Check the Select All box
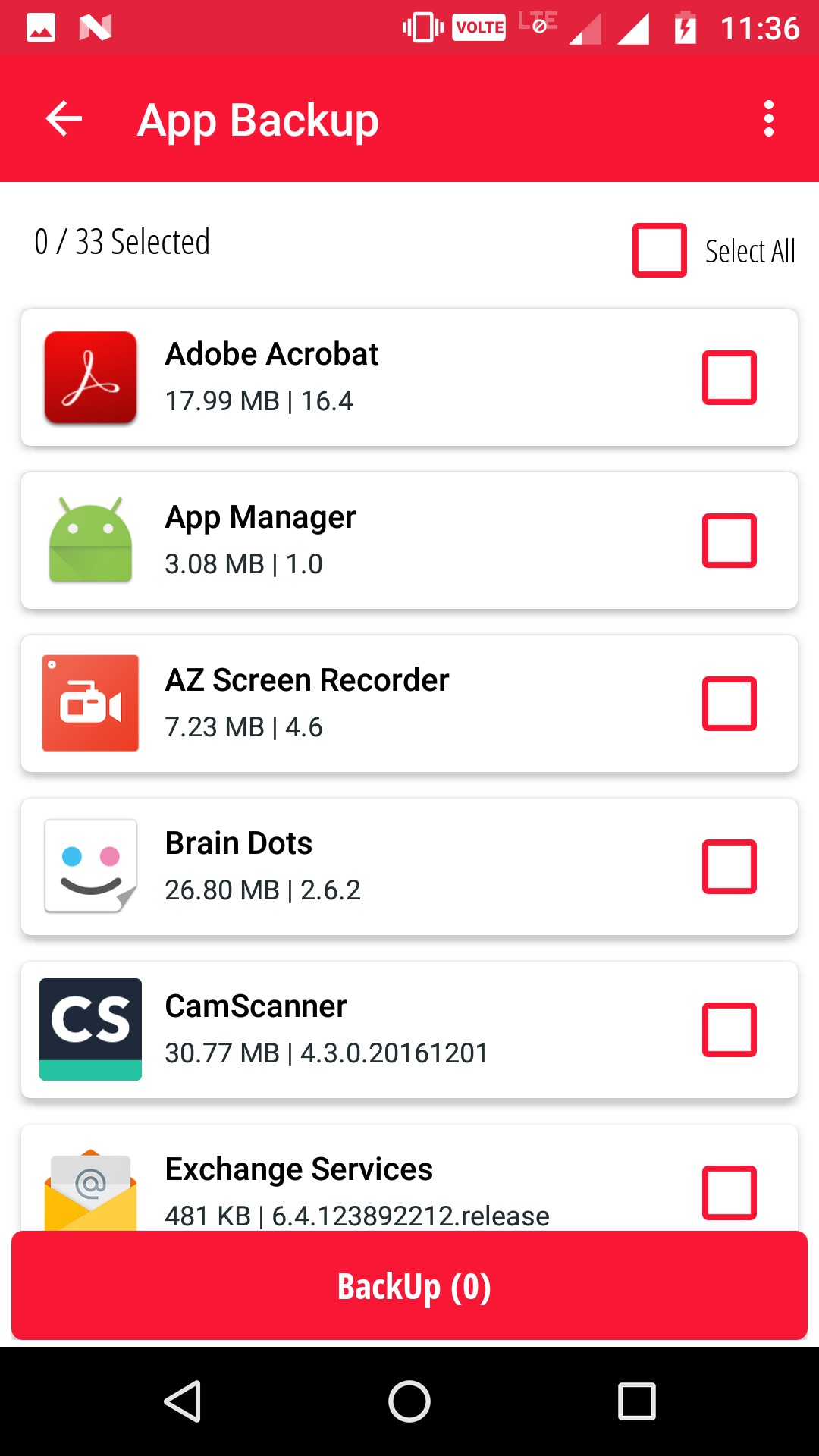Screen dimensions: 819x1456 tap(660, 250)
